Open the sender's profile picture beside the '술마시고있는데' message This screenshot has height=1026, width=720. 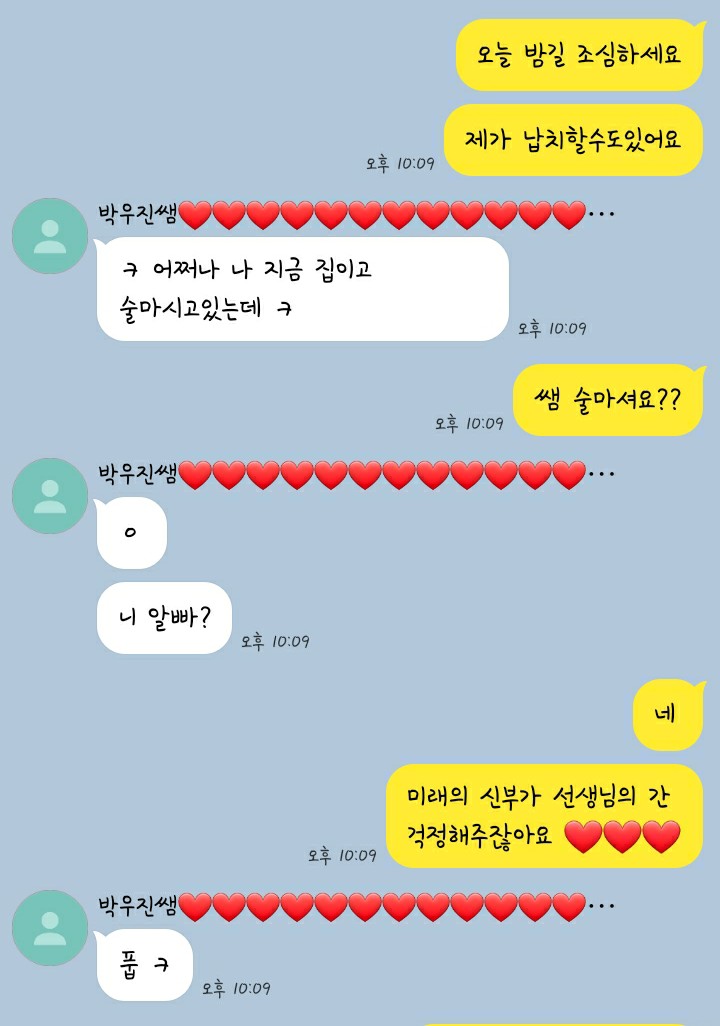(x=50, y=236)
